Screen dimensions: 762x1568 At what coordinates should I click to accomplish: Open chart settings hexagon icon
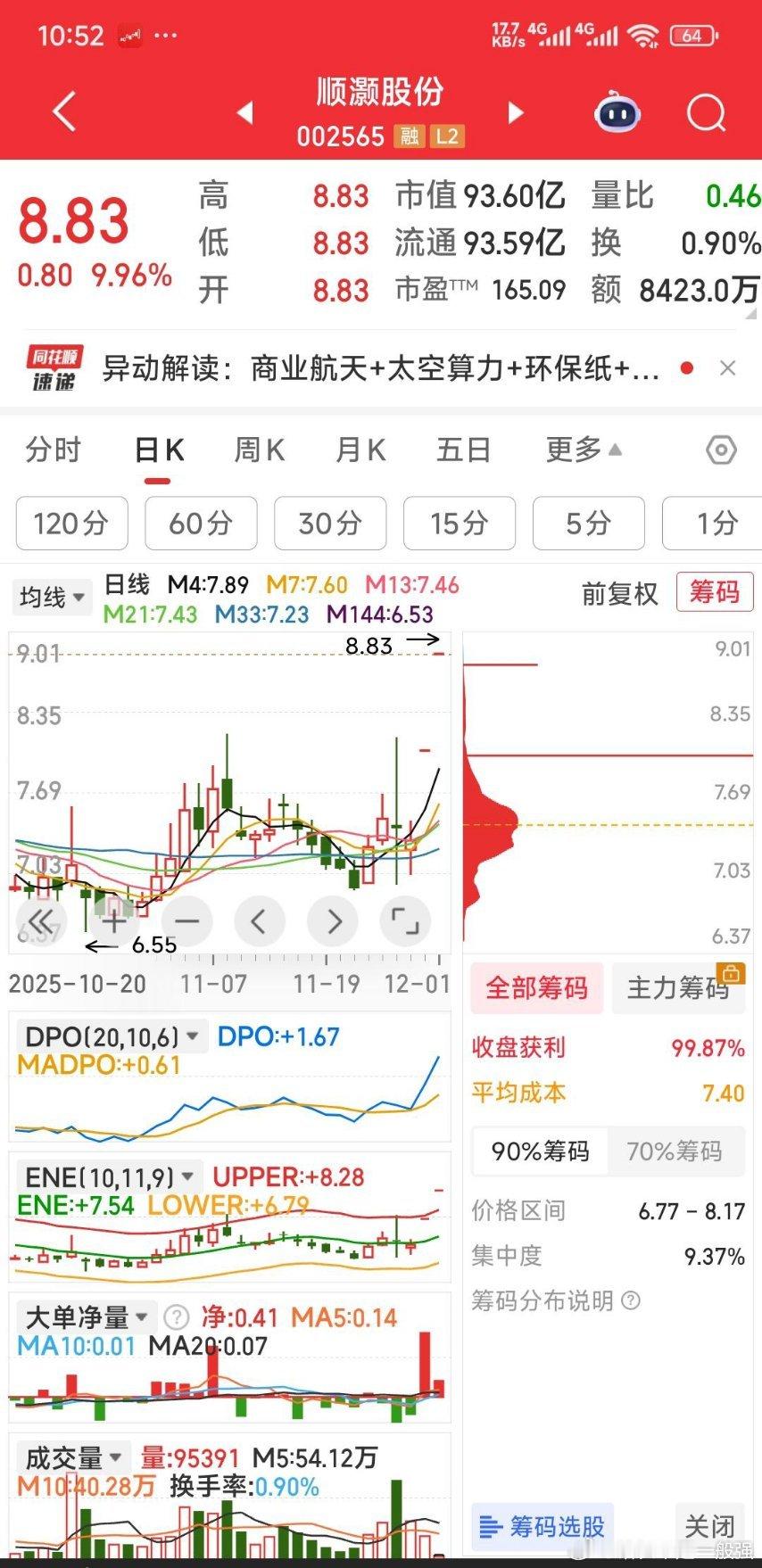[721, 450]
